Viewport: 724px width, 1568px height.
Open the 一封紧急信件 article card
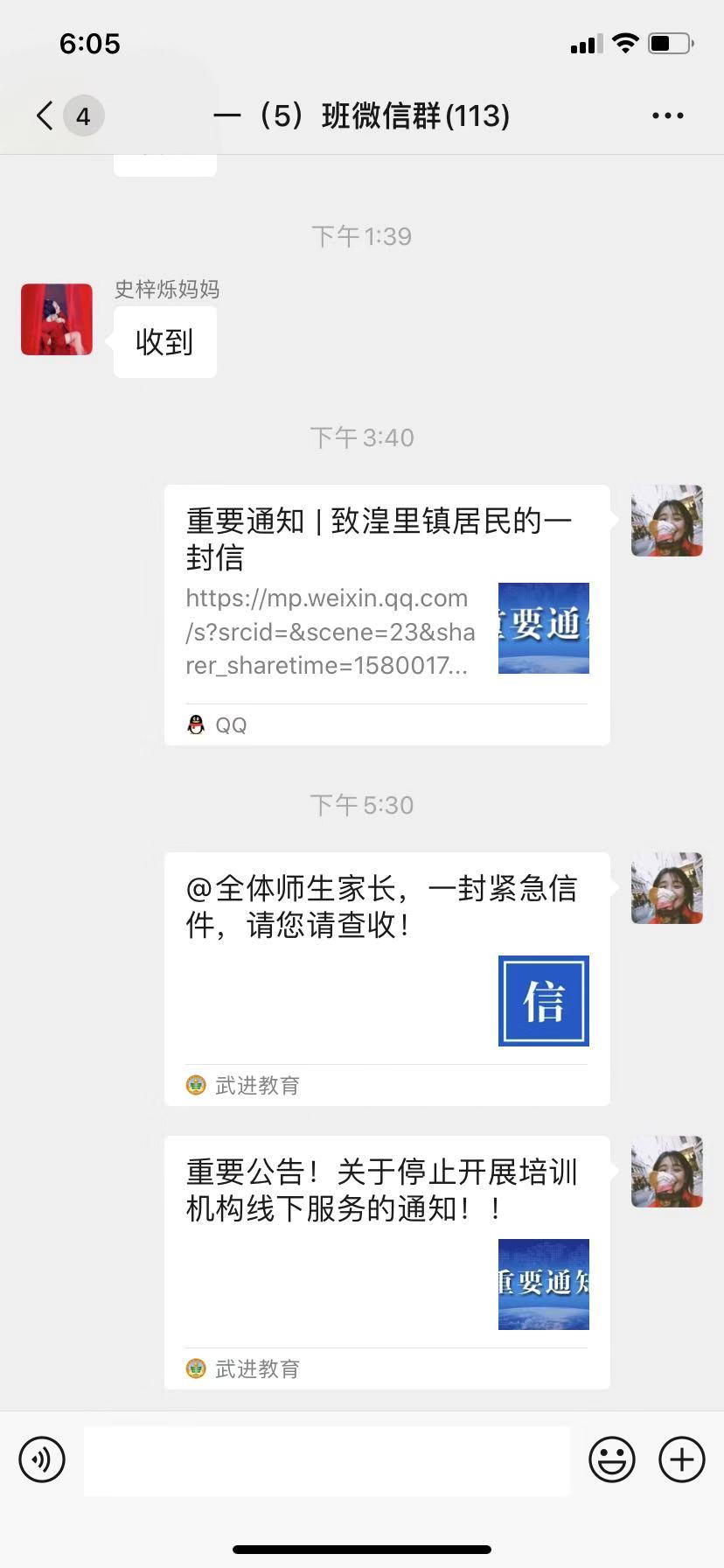coord(386,978)
